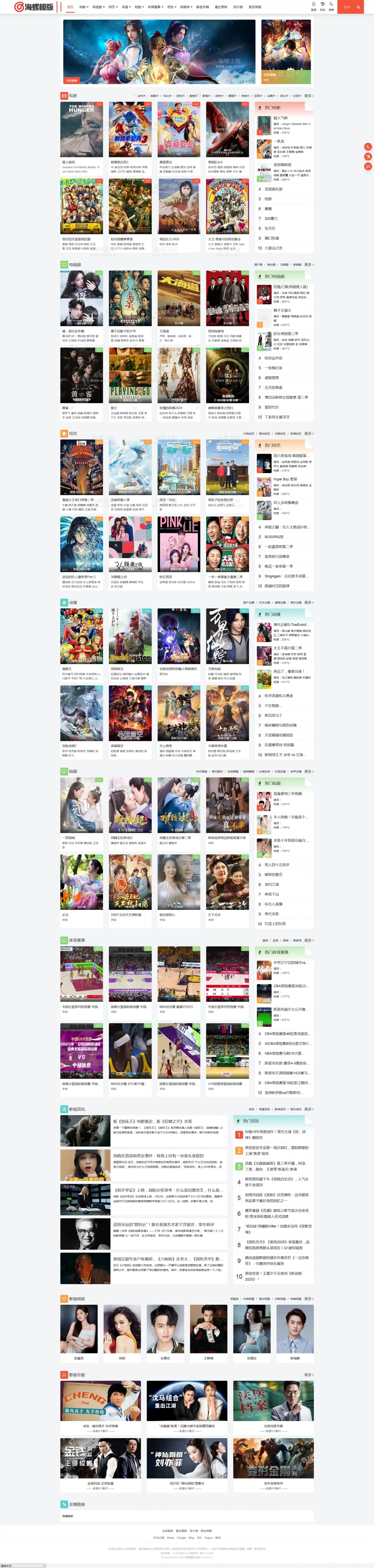Select 牧群 in the hot movies ranking
Screen dimensions: 374x1568
pos(269,199)
